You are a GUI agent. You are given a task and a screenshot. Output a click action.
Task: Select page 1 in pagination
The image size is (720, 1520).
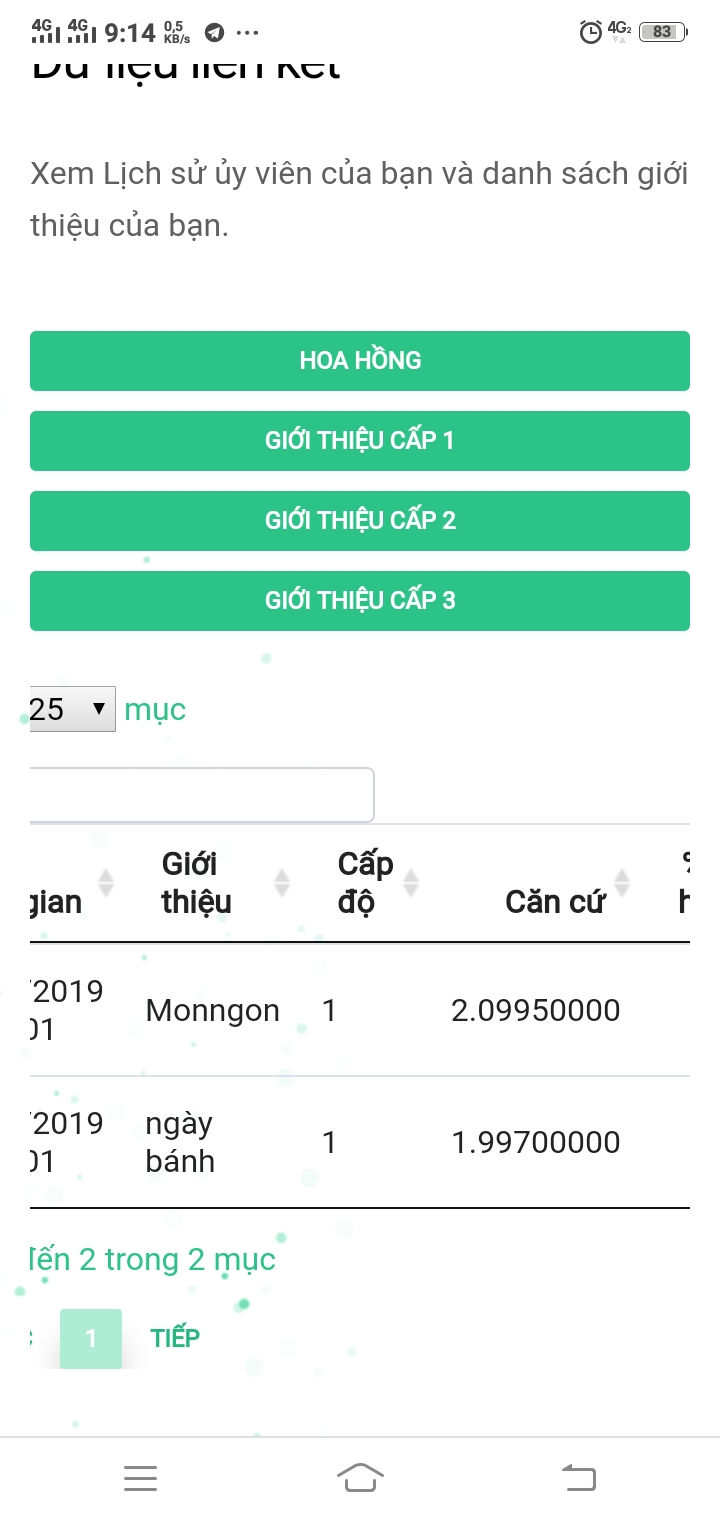(91, 1338)
